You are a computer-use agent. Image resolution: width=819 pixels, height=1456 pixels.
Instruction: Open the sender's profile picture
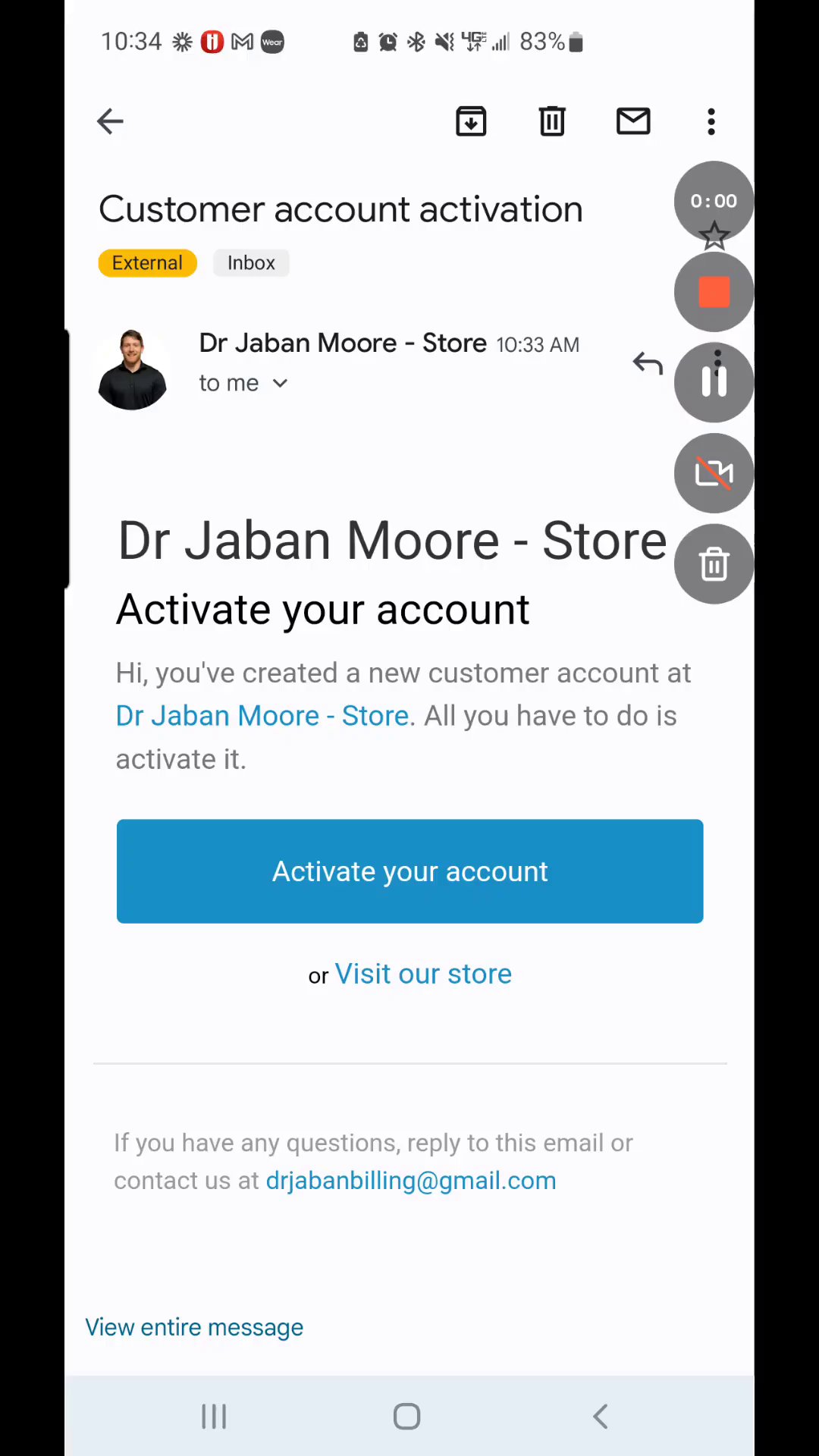coord(133,370)
